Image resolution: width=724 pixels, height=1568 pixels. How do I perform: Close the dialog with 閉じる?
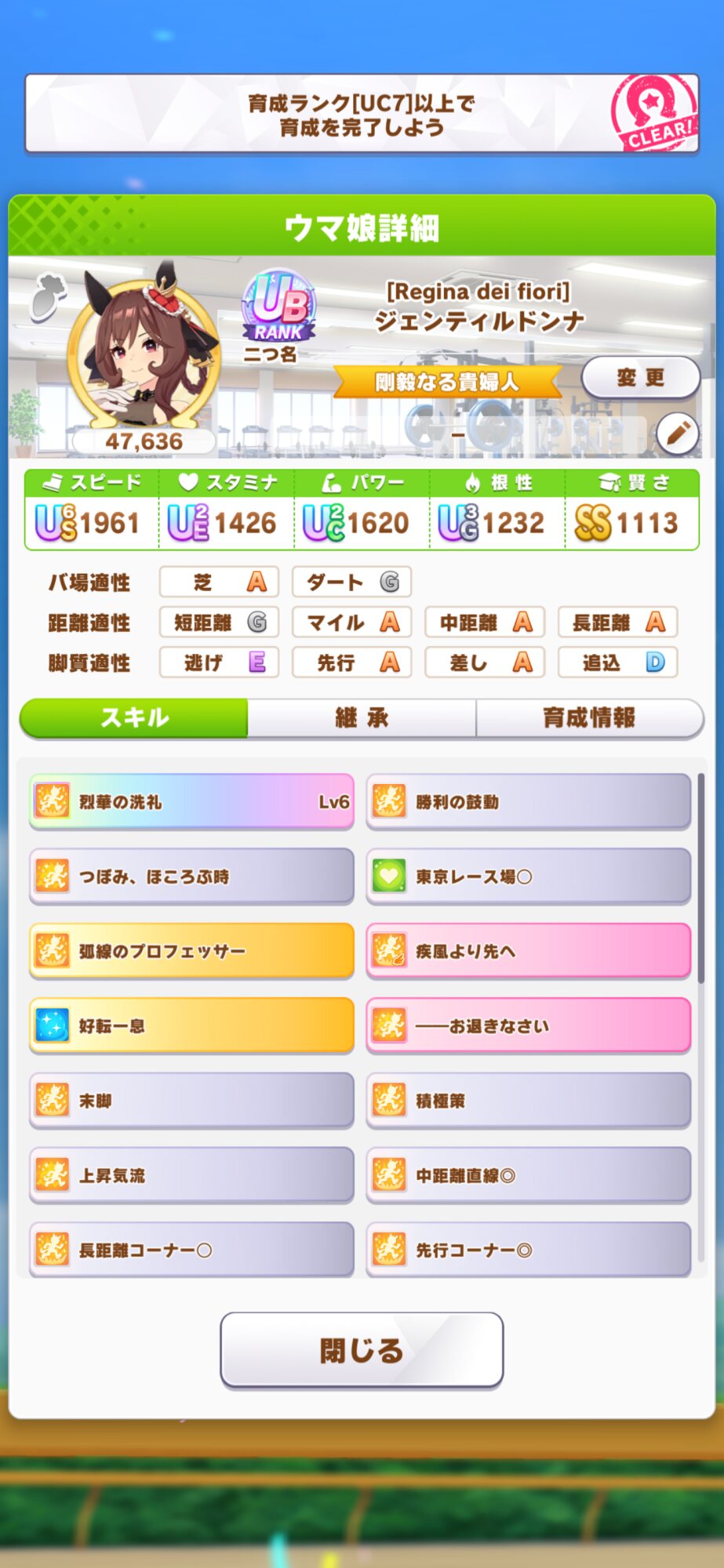362,1350
